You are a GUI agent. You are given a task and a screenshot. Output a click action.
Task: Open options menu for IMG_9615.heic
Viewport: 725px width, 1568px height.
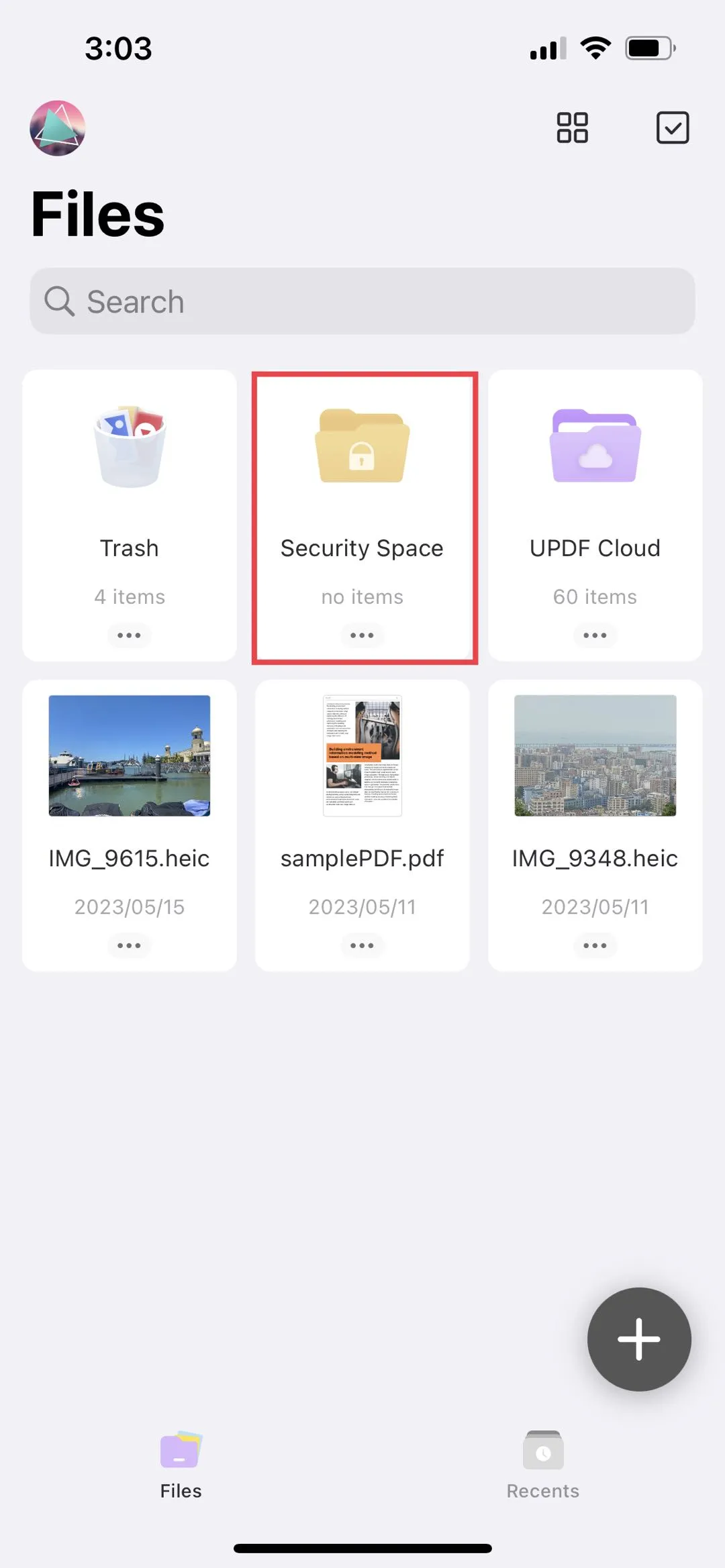(129, 945)
